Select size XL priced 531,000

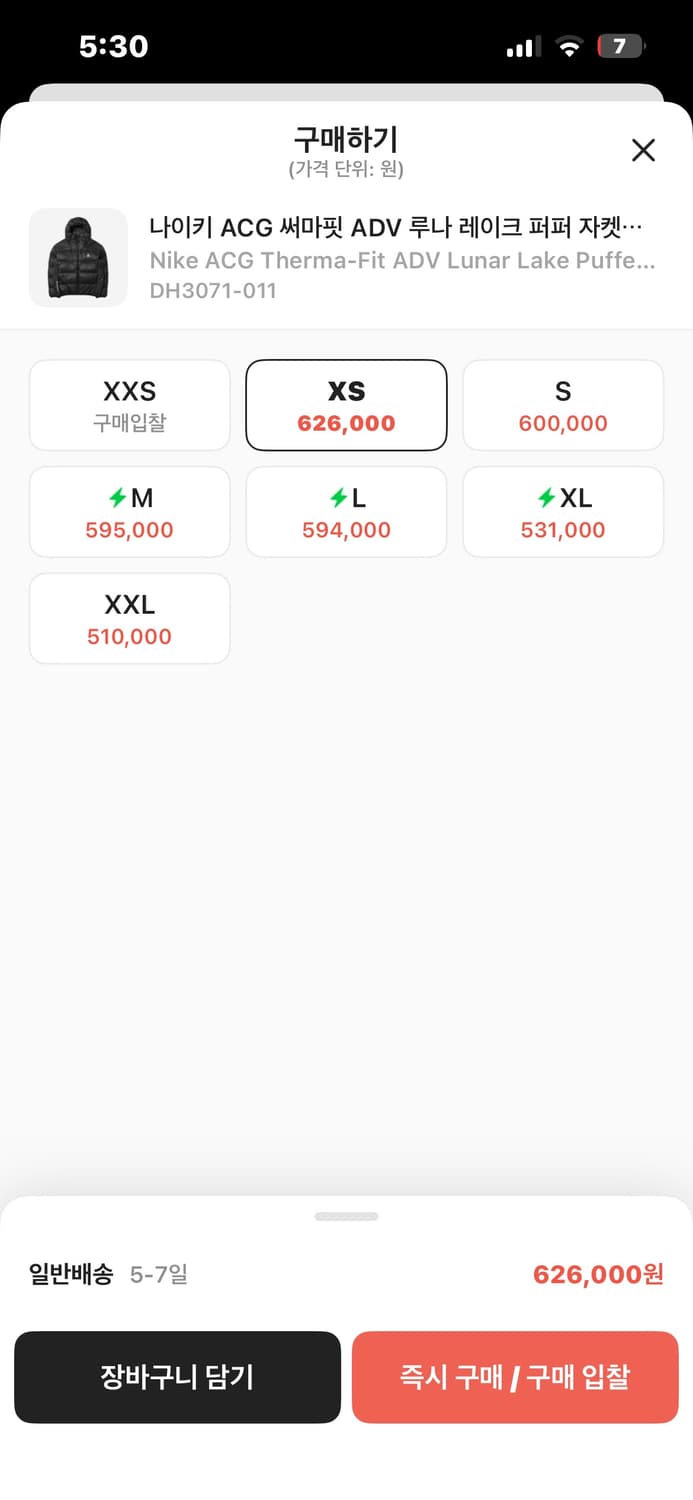pos(563,512)
